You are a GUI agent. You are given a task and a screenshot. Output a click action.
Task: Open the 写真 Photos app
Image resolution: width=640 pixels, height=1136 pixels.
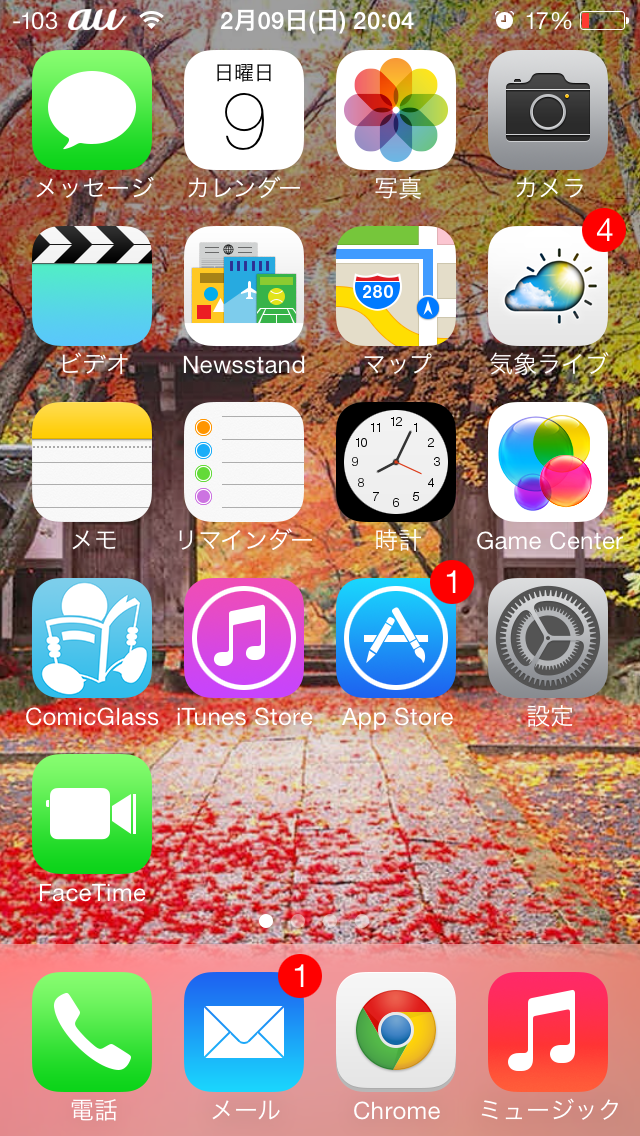396,110
